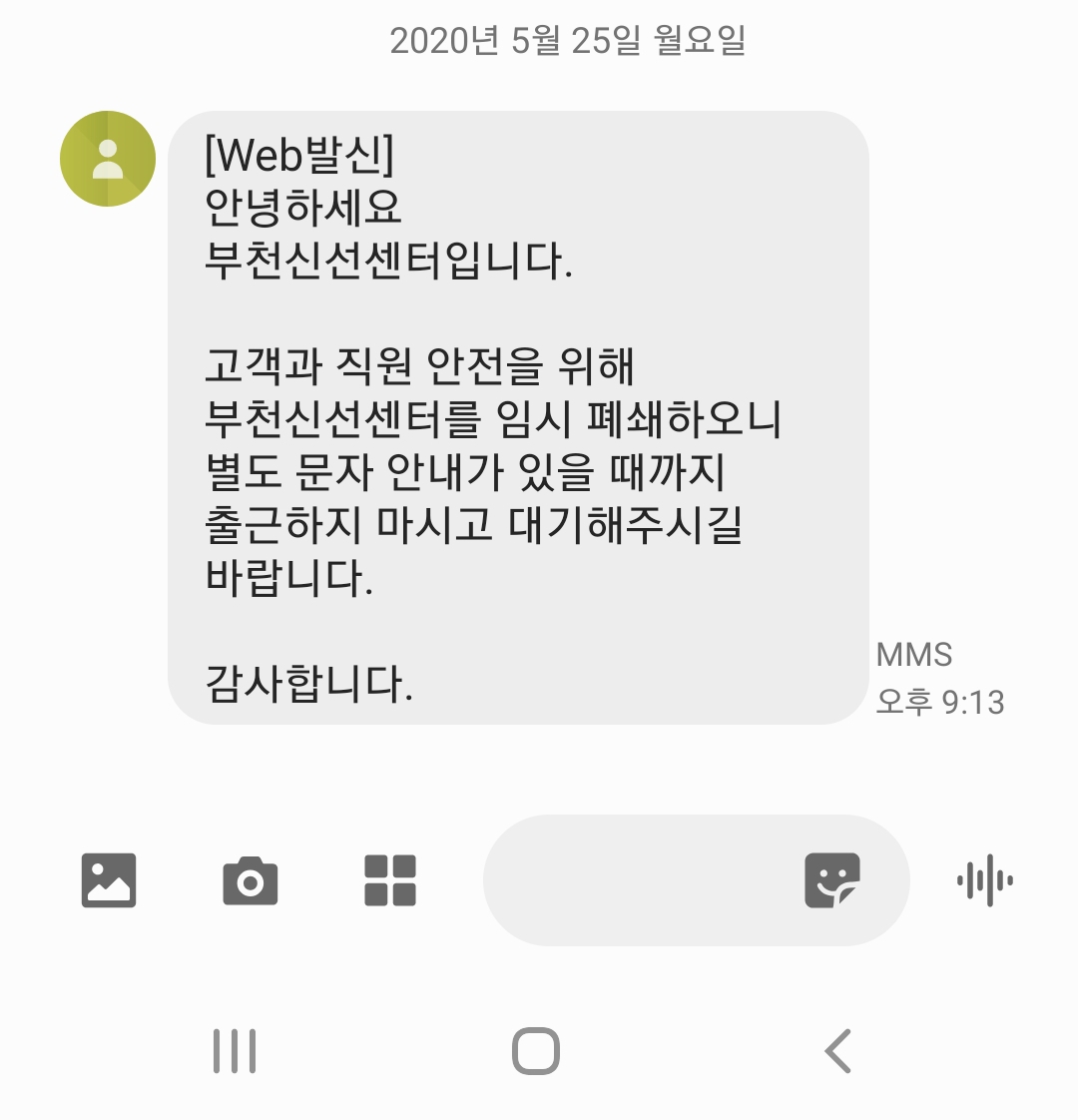Start a voice recording message

coord(985,880)
